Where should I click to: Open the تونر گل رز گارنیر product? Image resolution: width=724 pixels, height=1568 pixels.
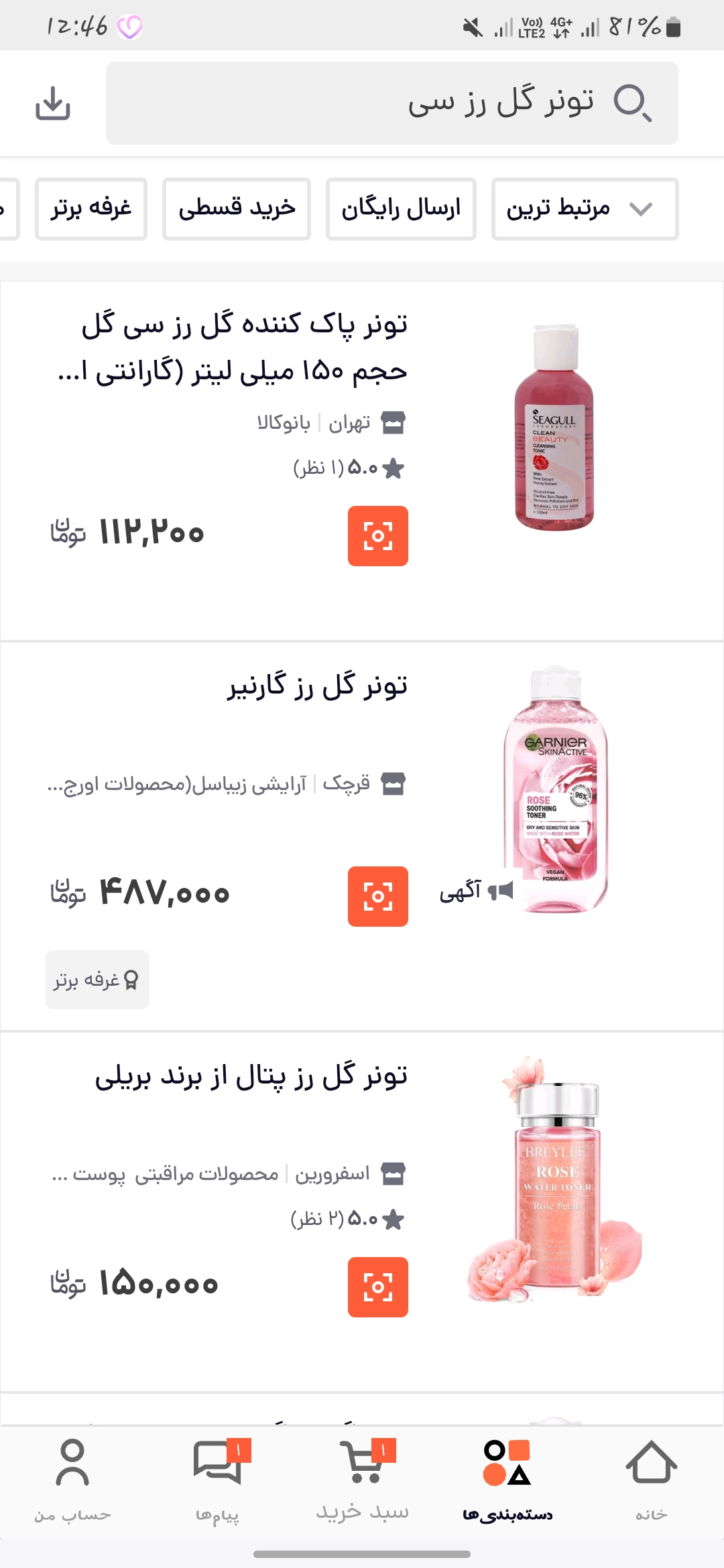pos(317,686)
